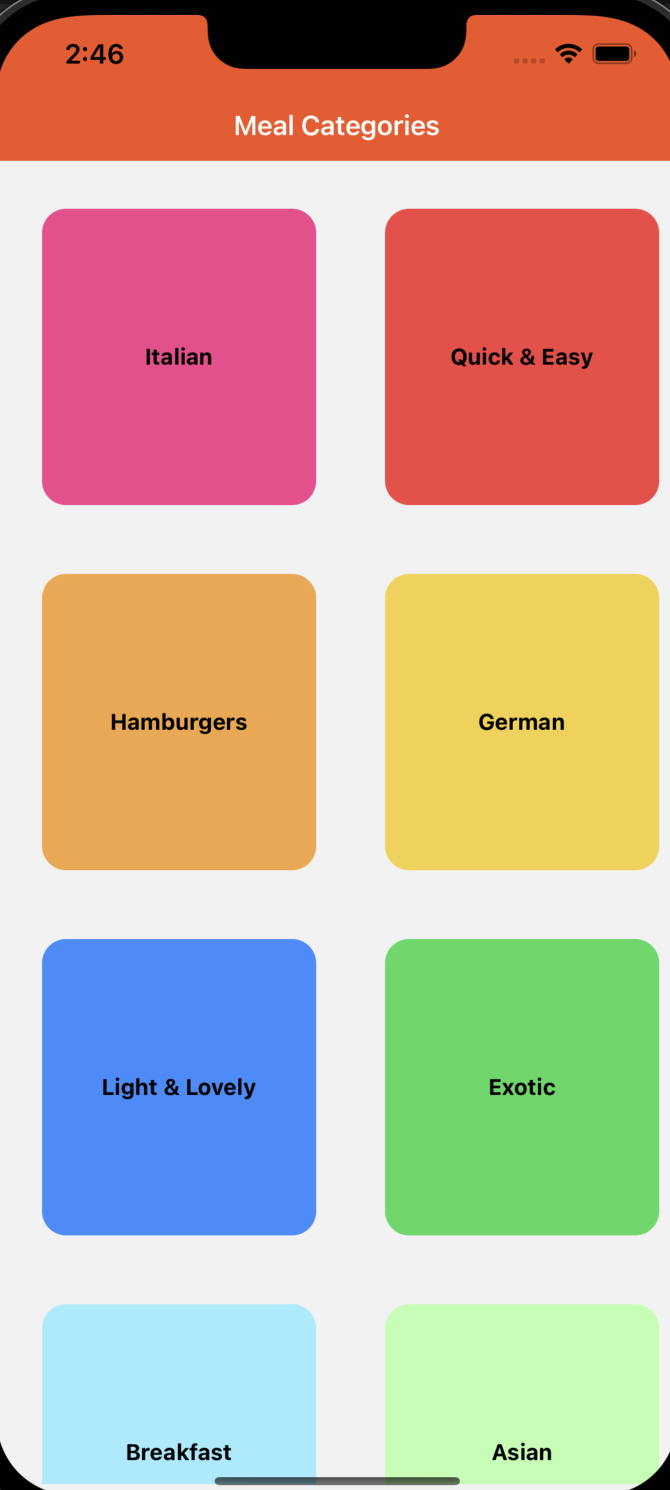Screen dimensions: 670x1490
Task: Tap the Light & Lovely tile
Action: click(179, 1087)
